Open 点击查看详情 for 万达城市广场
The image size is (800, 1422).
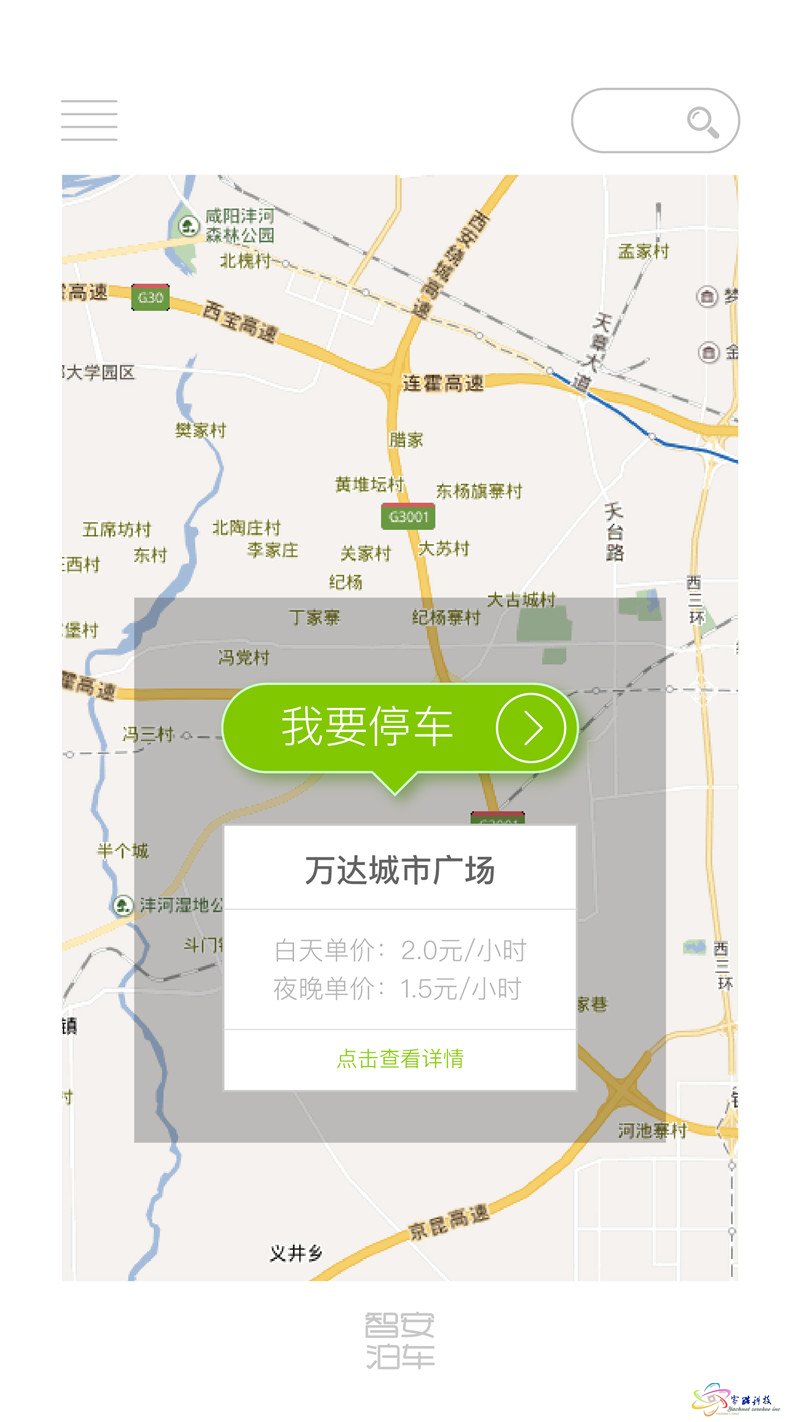point(399,1059)
